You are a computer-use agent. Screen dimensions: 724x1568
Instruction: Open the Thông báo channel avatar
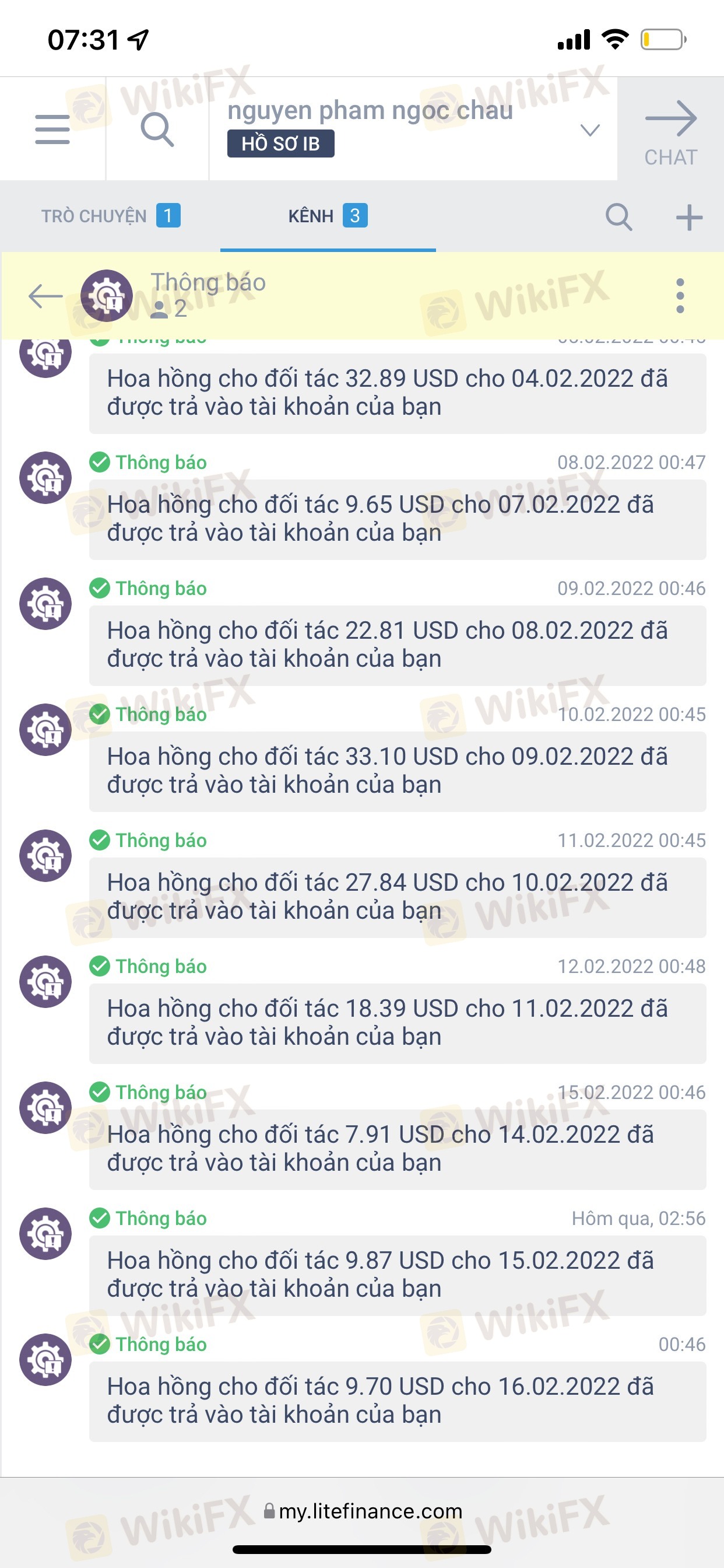pyautogui.click(x=107, y=296)
